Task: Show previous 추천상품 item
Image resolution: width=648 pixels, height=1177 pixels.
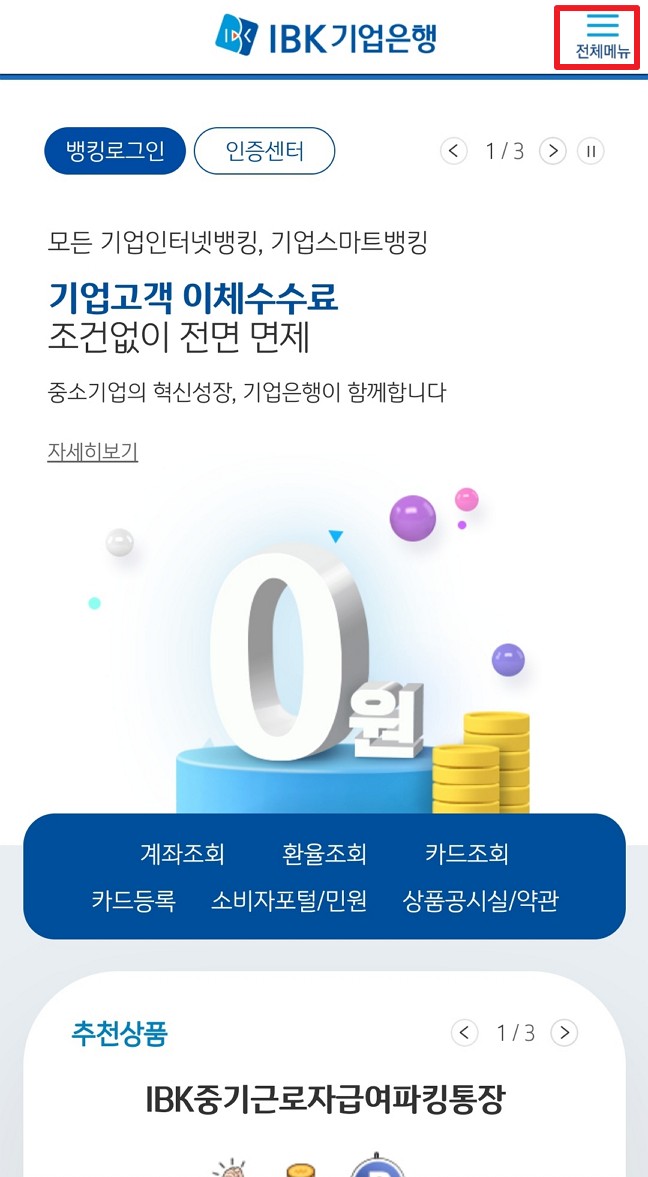Action: (x=464, y=1033)
